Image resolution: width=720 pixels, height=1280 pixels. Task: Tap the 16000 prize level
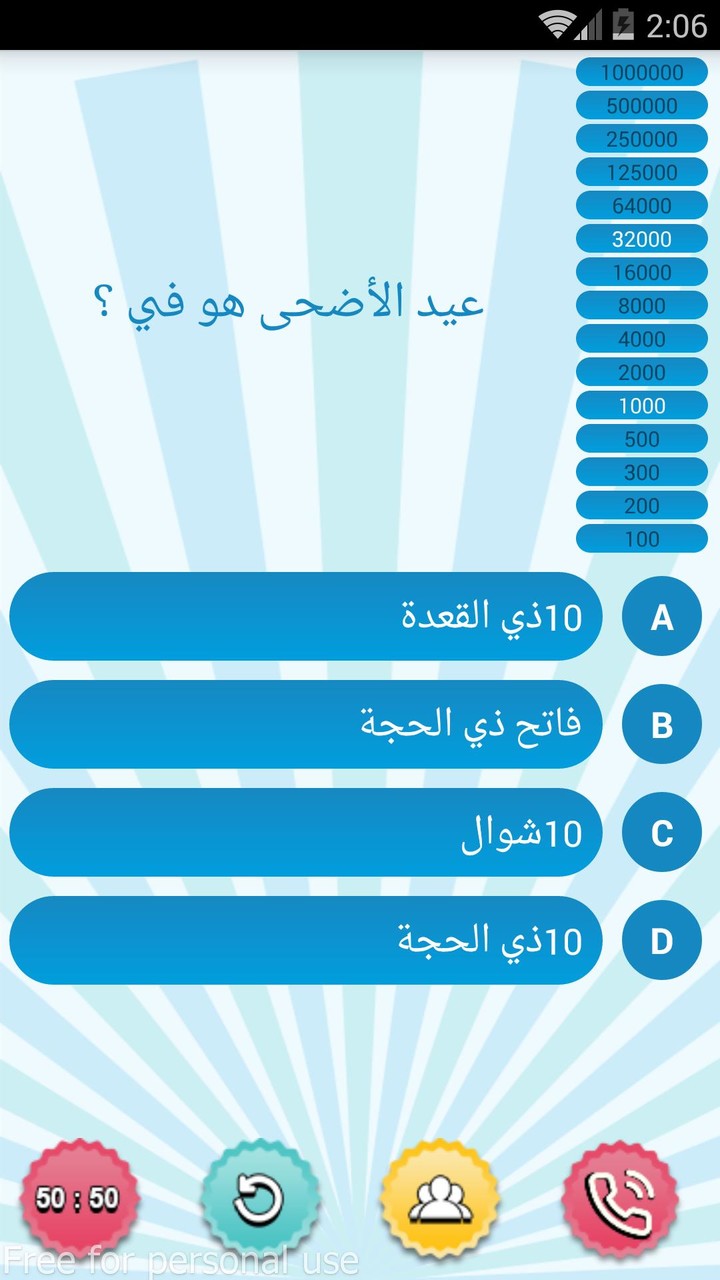641,272
